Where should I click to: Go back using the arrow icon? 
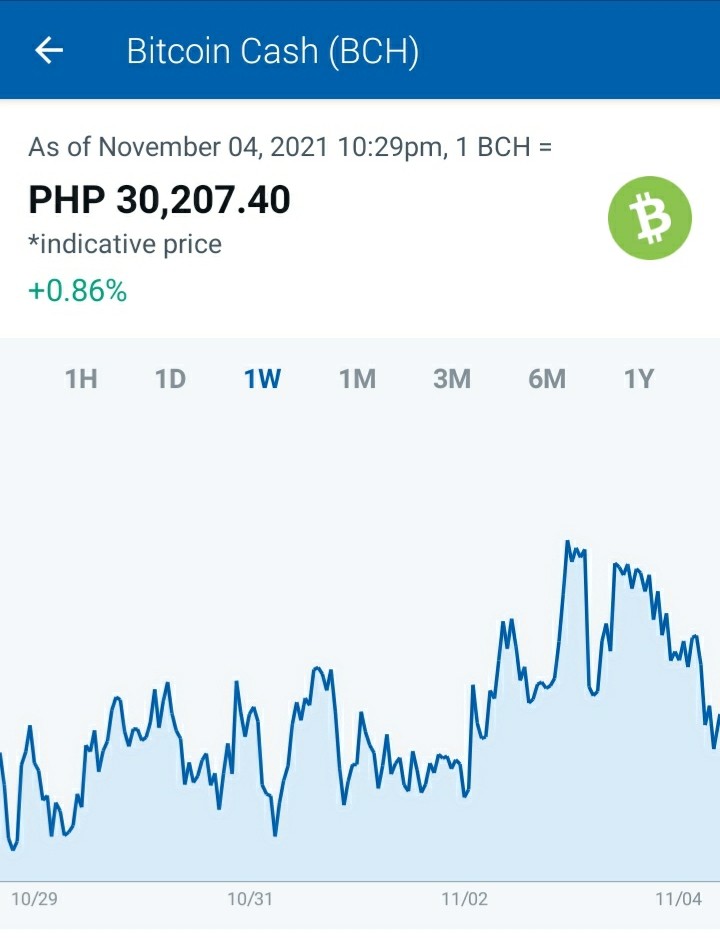49,50
